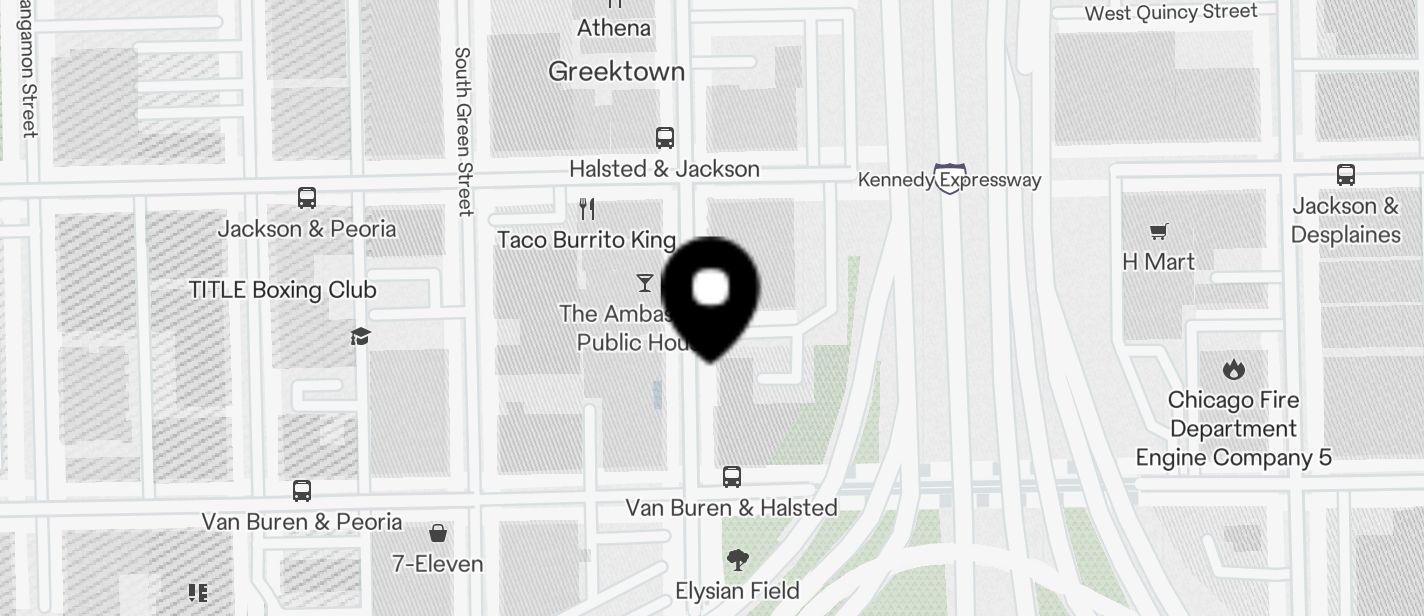Image resolution: width=1424 pixels, height=616 pixels.
Task: Select the Van Buren & Peoria bus stop
Action: [301, 491]
